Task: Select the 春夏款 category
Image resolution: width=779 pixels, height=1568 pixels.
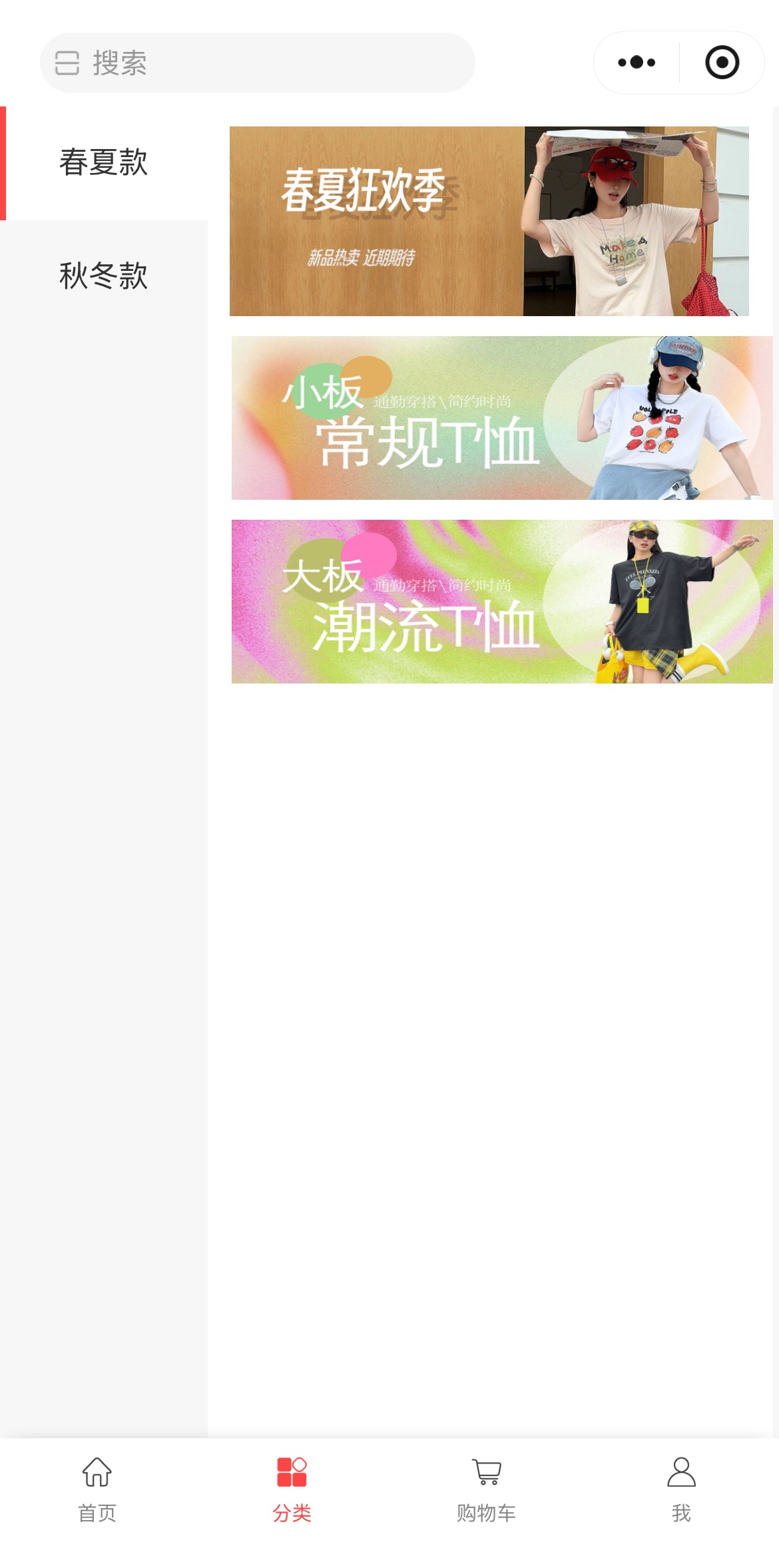Action: 104,163
